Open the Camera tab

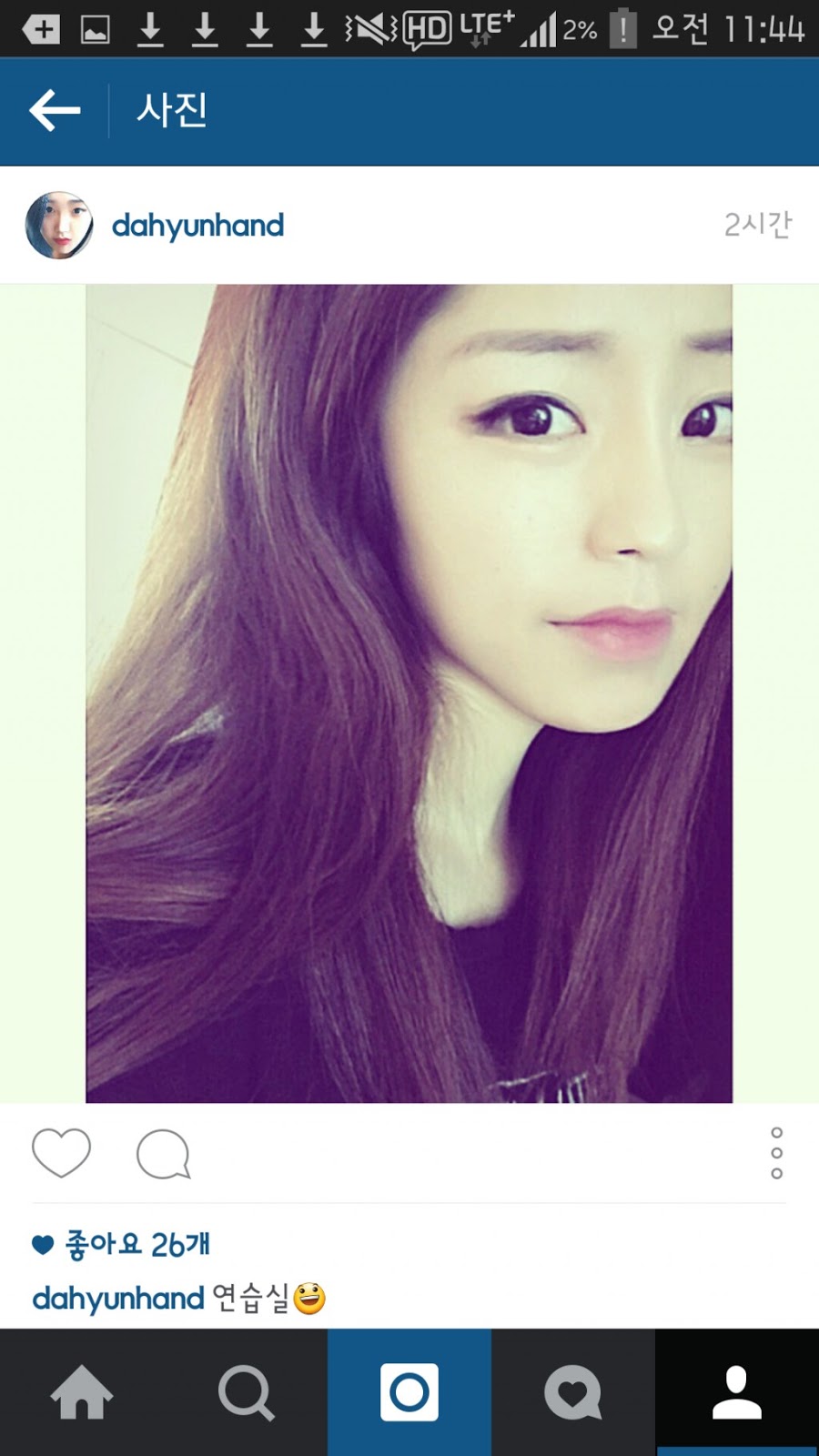(409, 1392)
